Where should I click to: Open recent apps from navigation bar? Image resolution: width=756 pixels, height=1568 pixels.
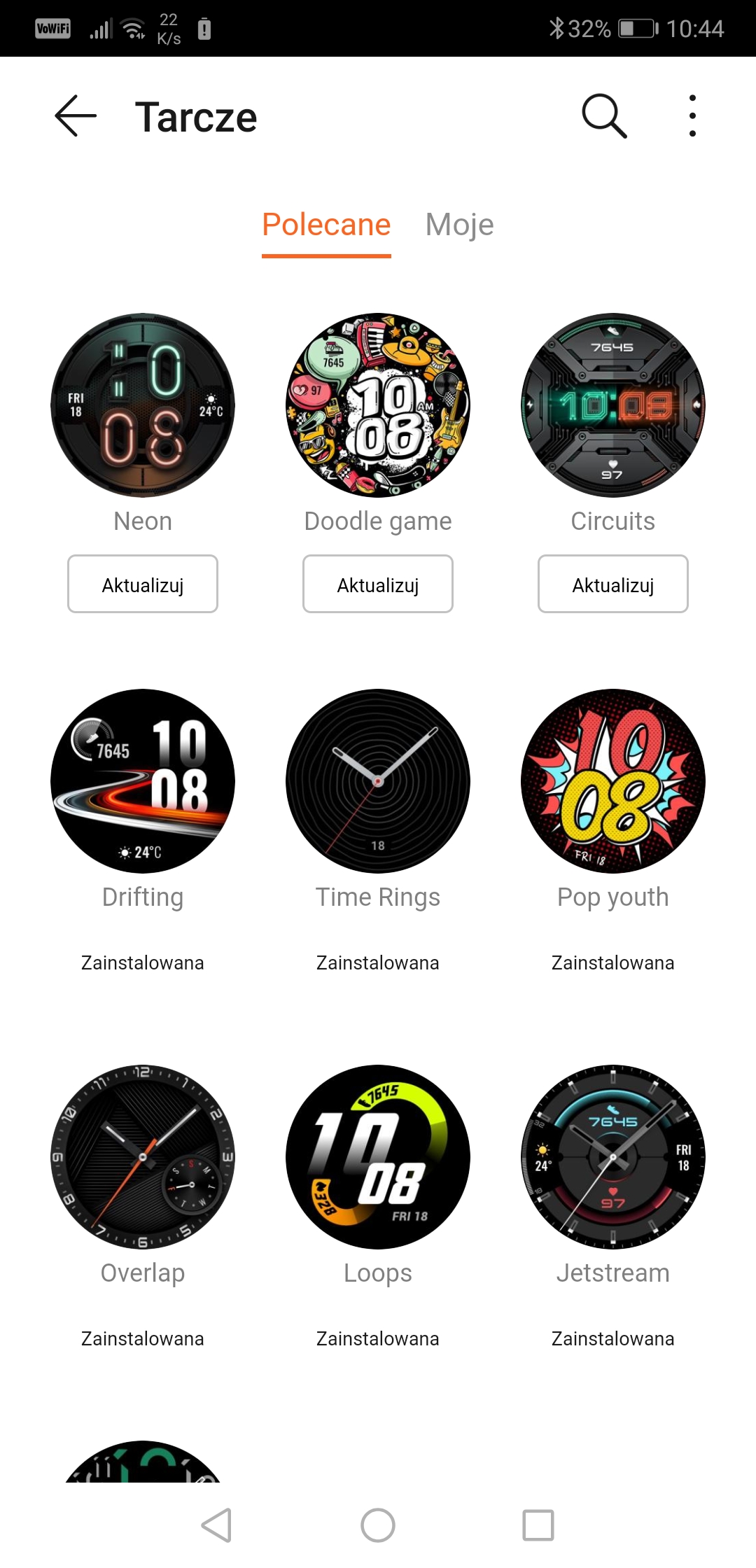[538, 1525]
